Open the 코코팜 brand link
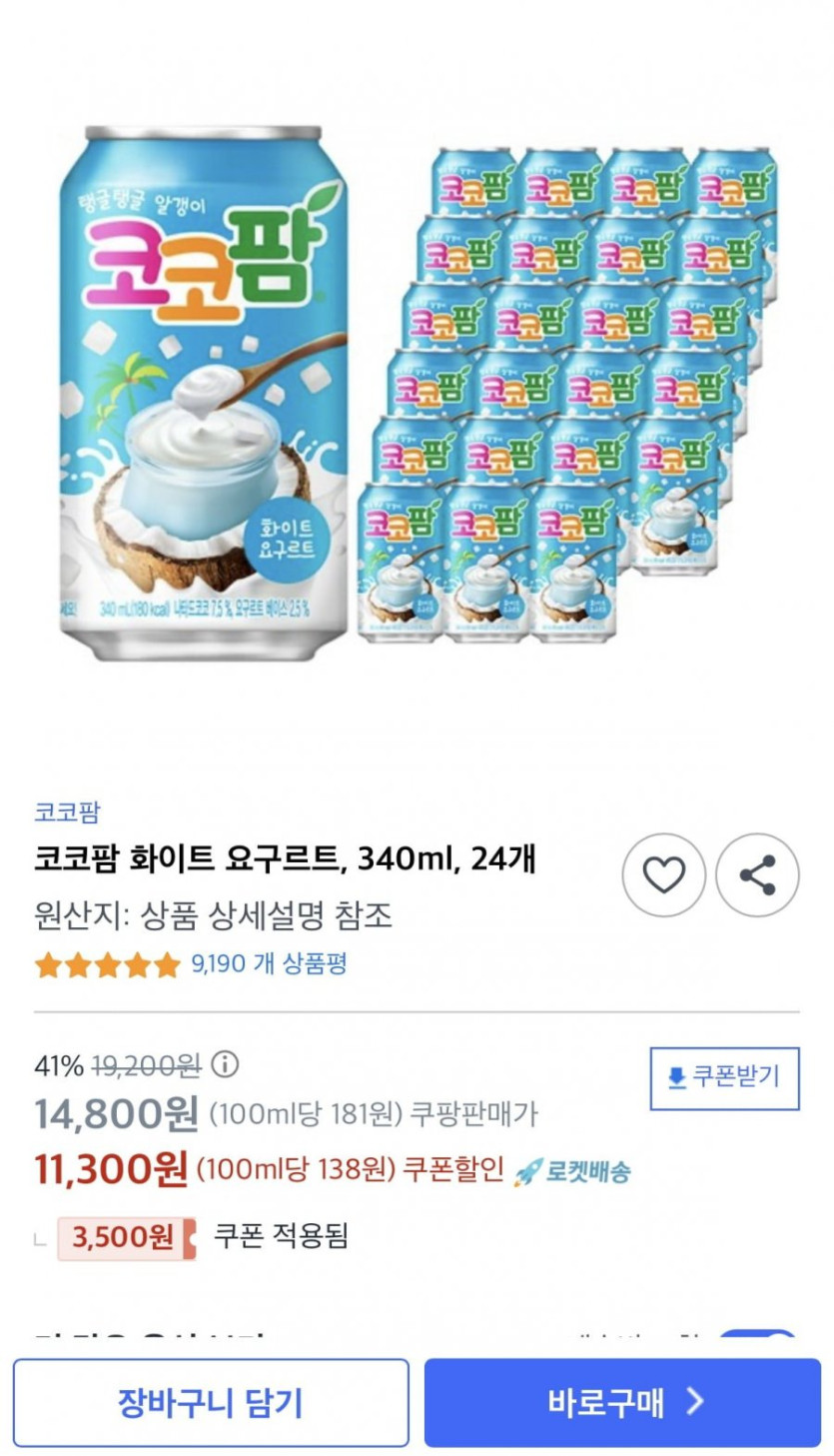The height and width of the screenshot is (1456, 834). pyautogui.click(x=67, y=811)
